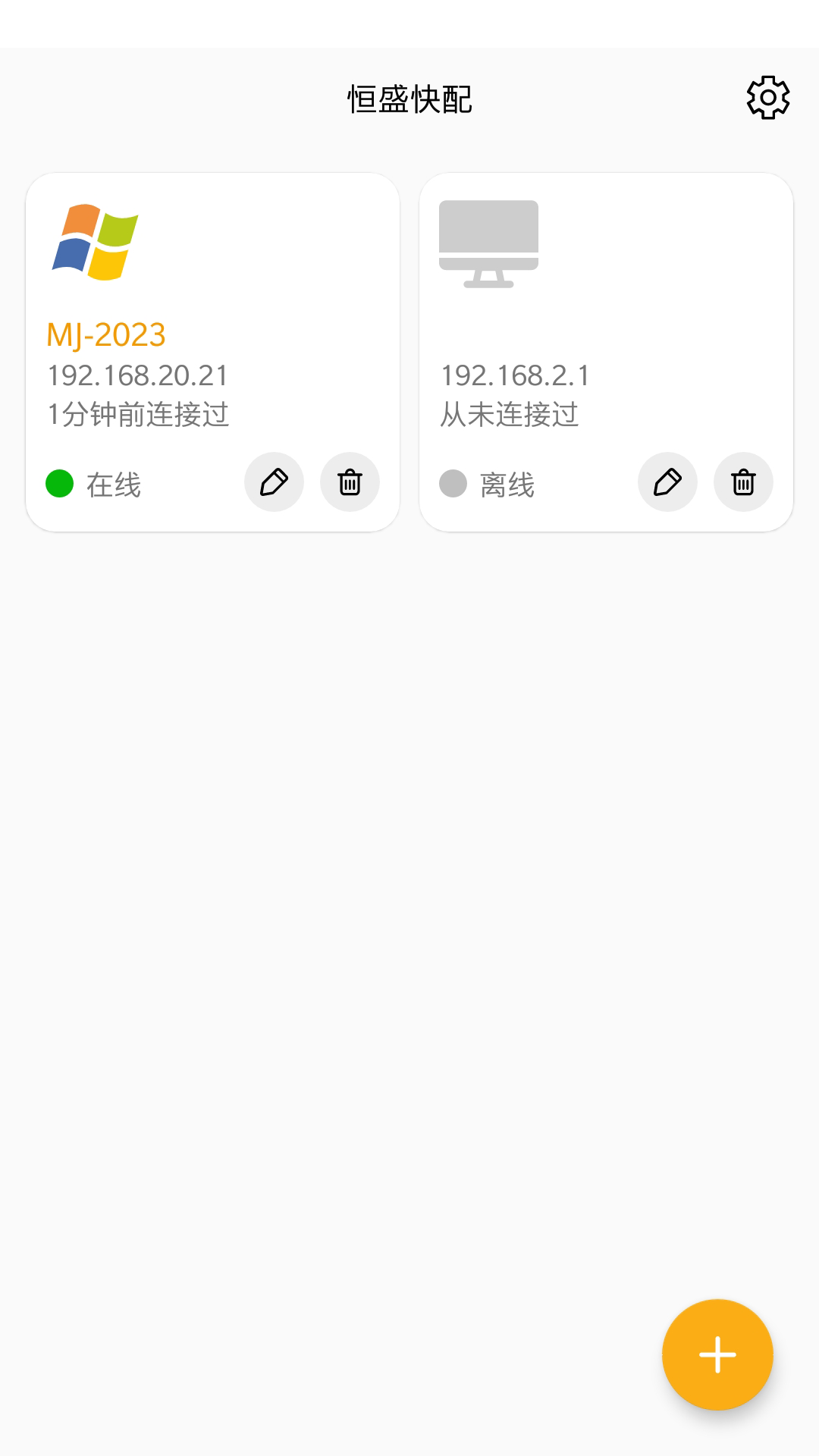Tap the orange plus button to add a device
Viewport: 819px width, 1456px height.
point(717,1354)
